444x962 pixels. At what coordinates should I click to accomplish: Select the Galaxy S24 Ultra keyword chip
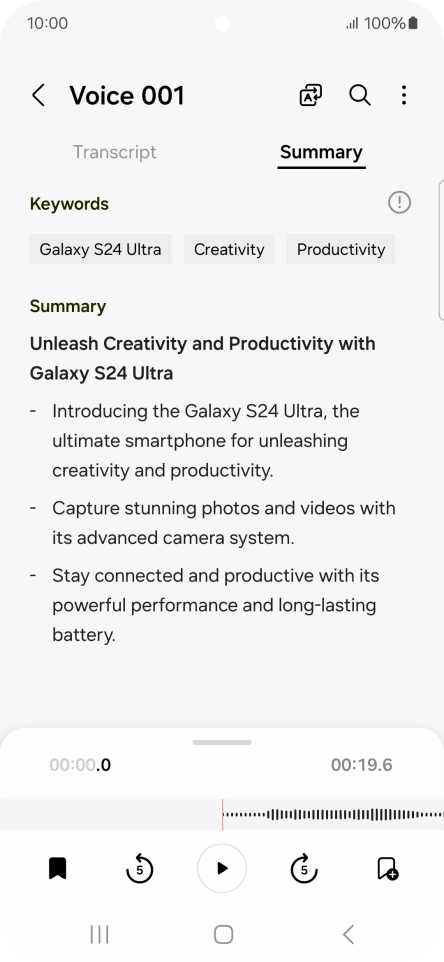[101, 249]
